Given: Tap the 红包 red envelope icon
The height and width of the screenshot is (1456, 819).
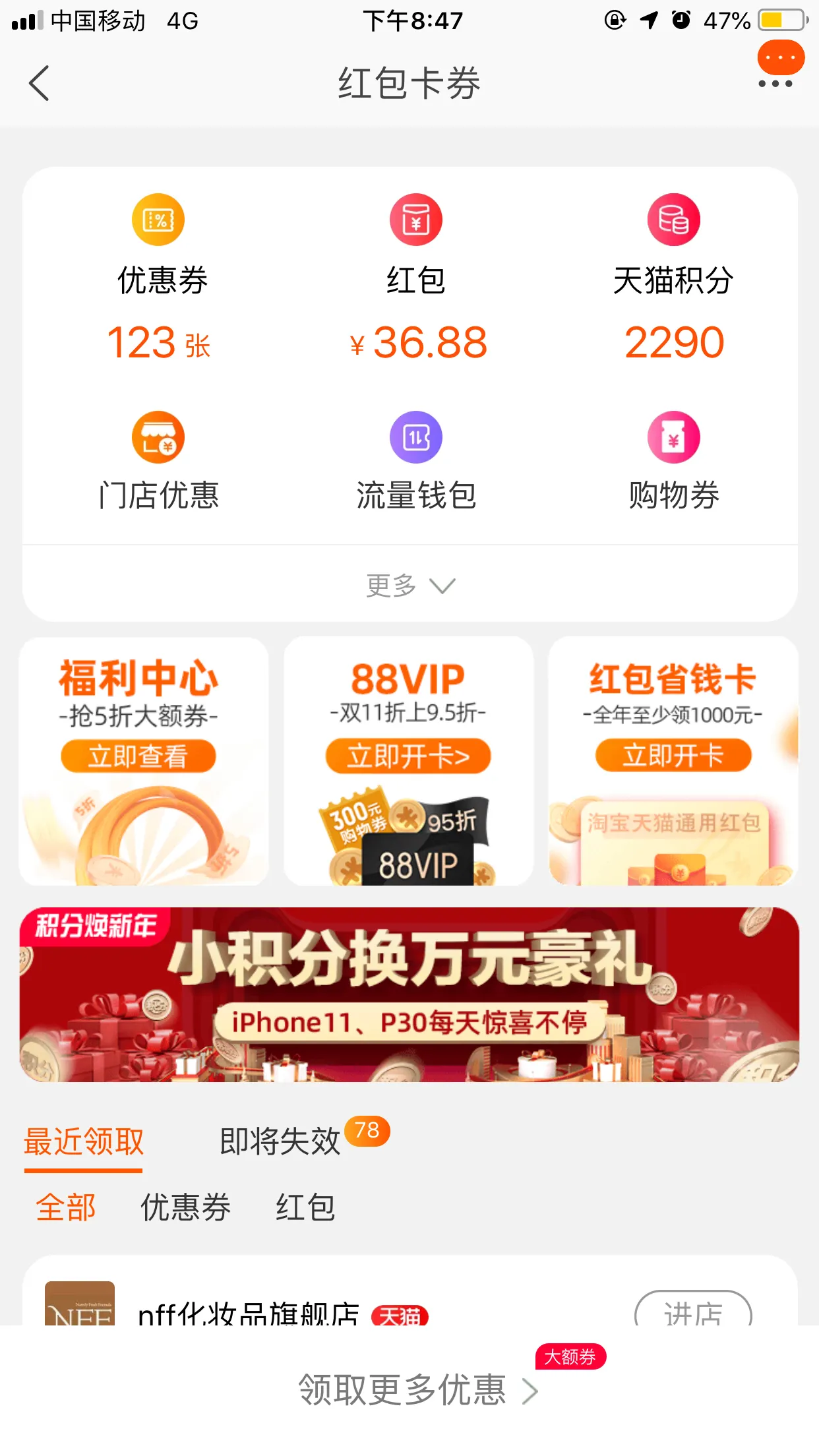Looking at the screenshot, I should tap(415, 220).
